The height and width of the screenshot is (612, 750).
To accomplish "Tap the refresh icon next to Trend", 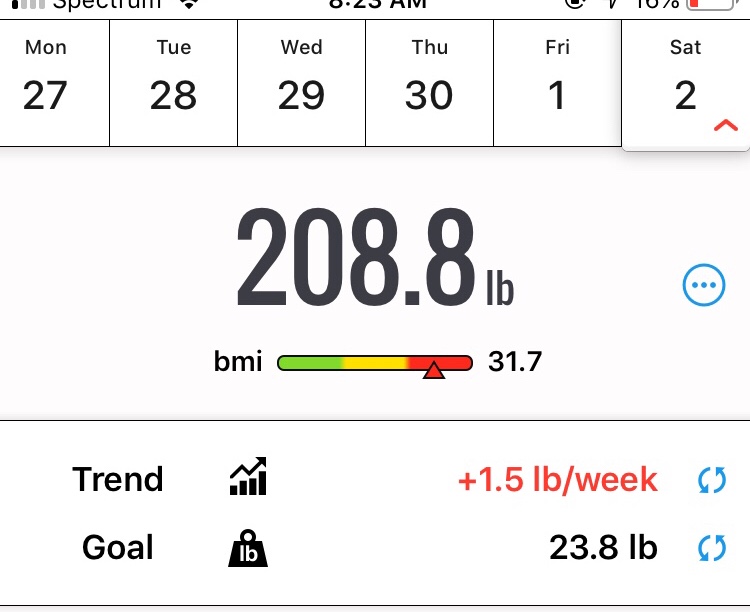I will point(712,480).
